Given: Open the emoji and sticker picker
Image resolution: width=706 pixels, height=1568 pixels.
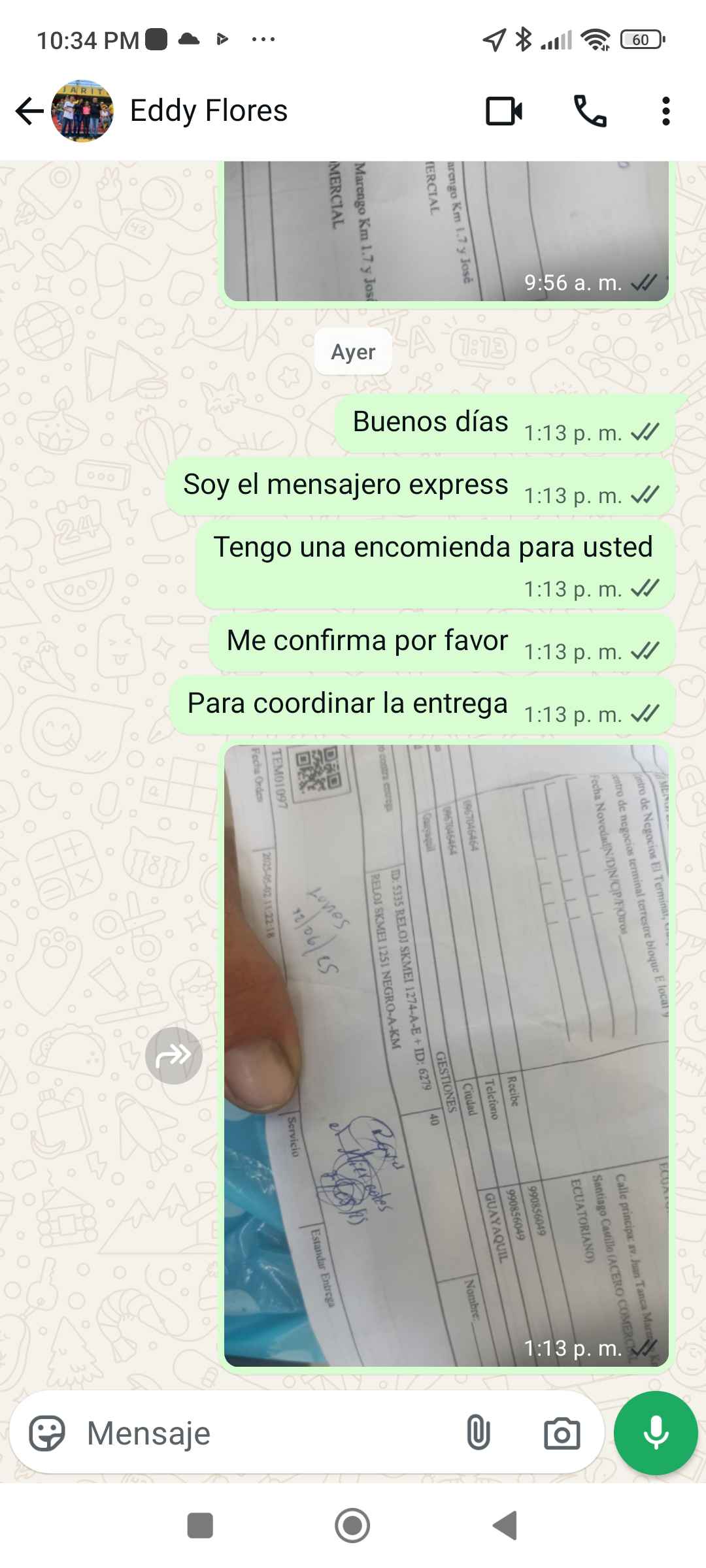Looking at the screenshot, I should (x=47, y=1434).
